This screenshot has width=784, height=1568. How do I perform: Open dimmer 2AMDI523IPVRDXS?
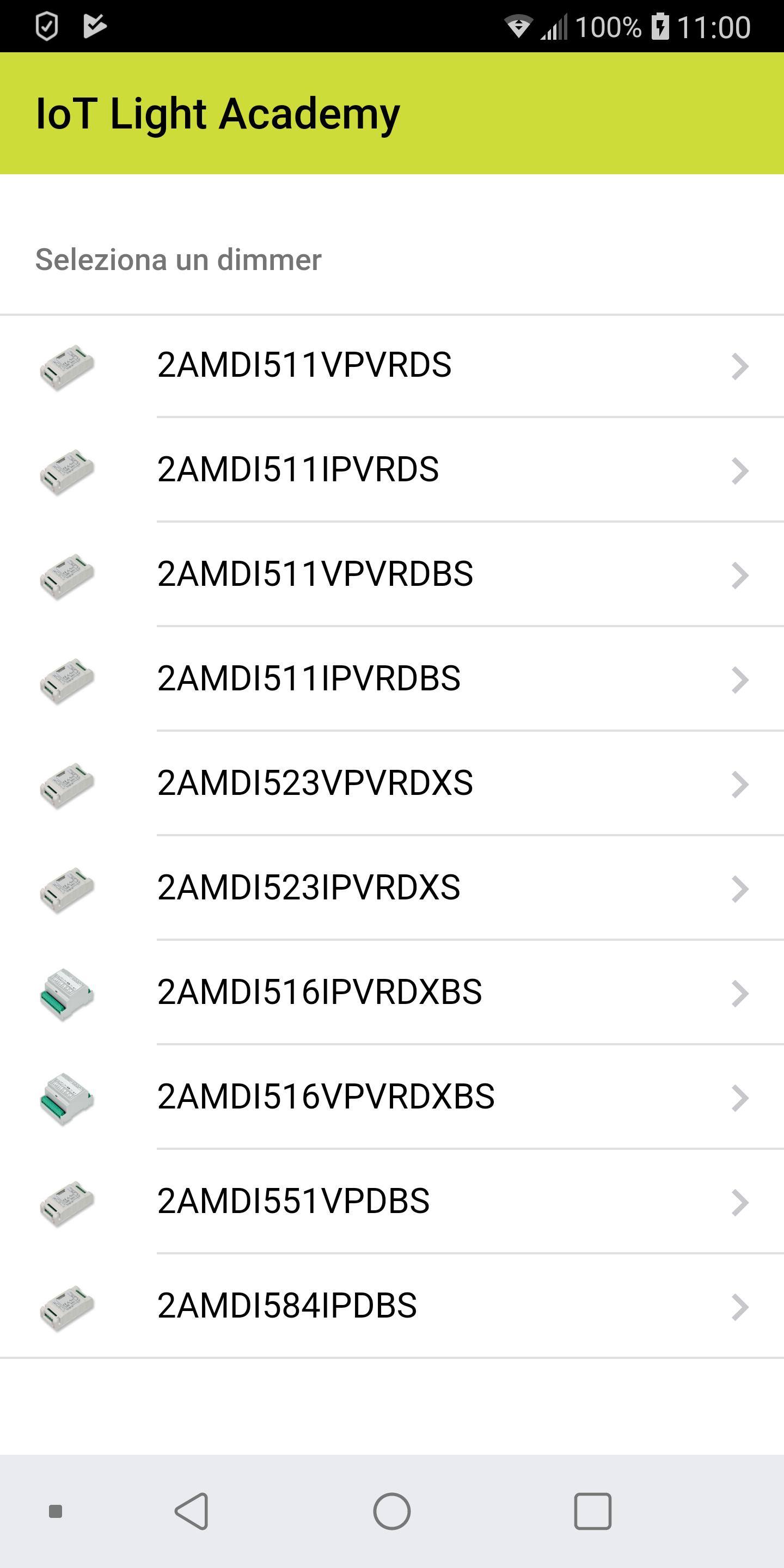[392, 888]
